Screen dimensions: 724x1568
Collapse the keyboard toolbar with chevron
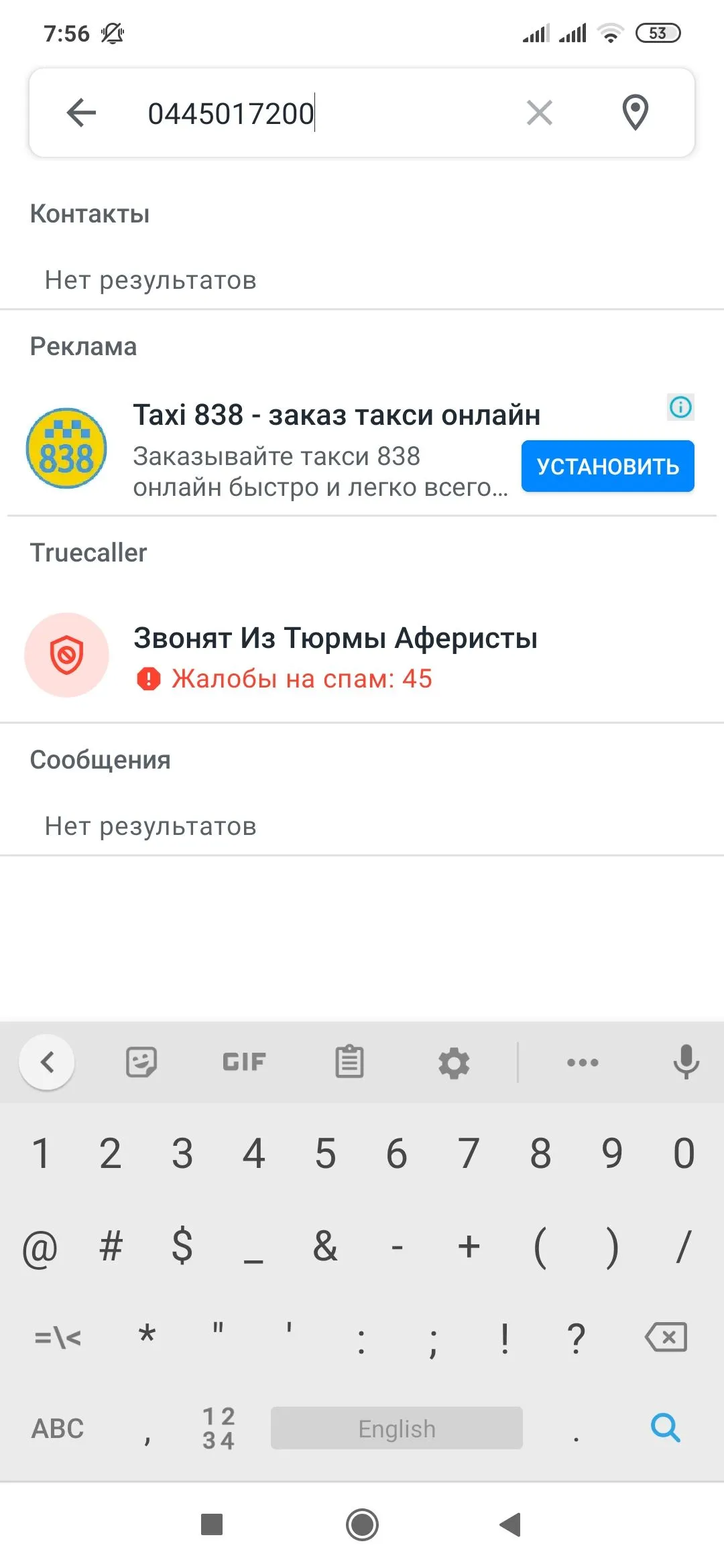47,1062
